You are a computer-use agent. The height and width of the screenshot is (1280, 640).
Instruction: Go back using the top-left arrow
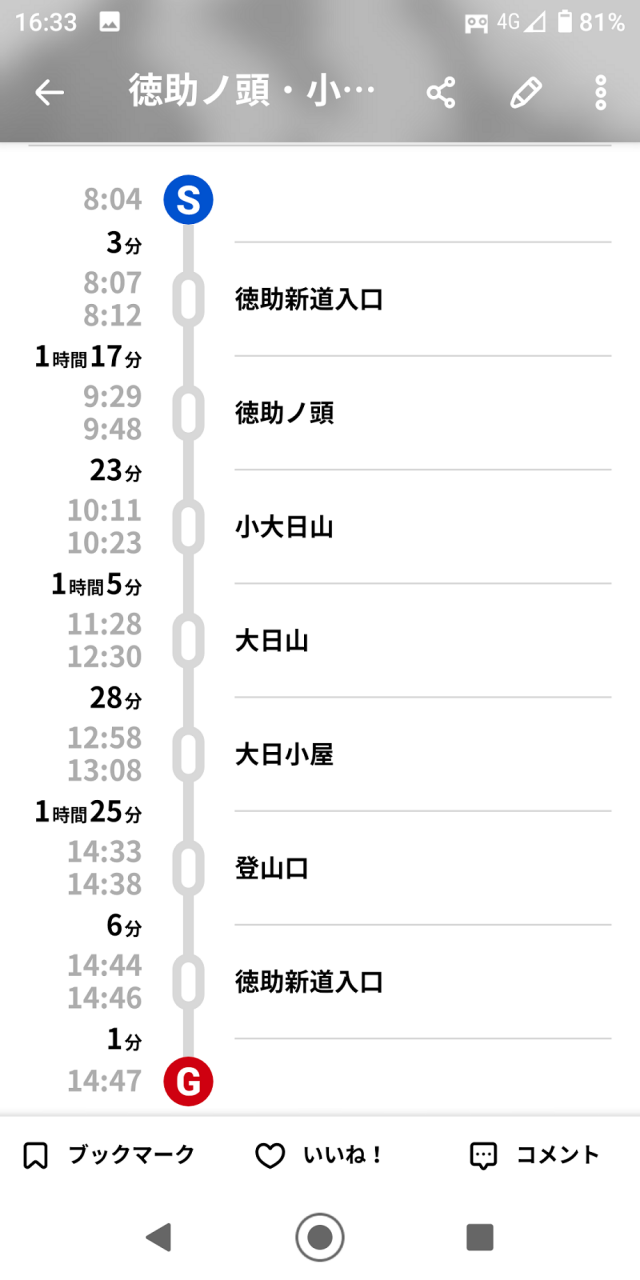pos(49,93)
